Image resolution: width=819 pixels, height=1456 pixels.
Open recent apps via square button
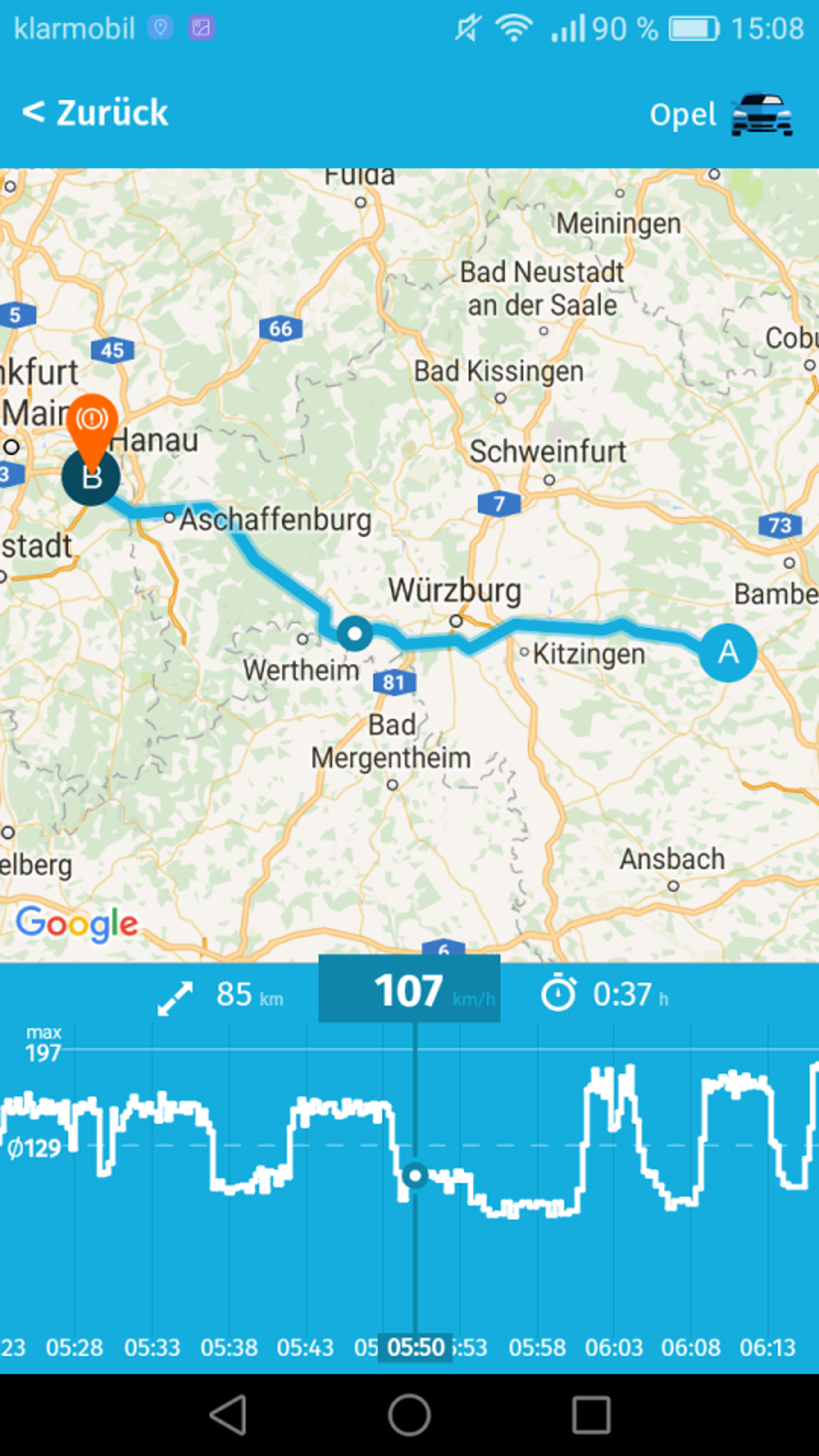click(x=591, y=1415)
